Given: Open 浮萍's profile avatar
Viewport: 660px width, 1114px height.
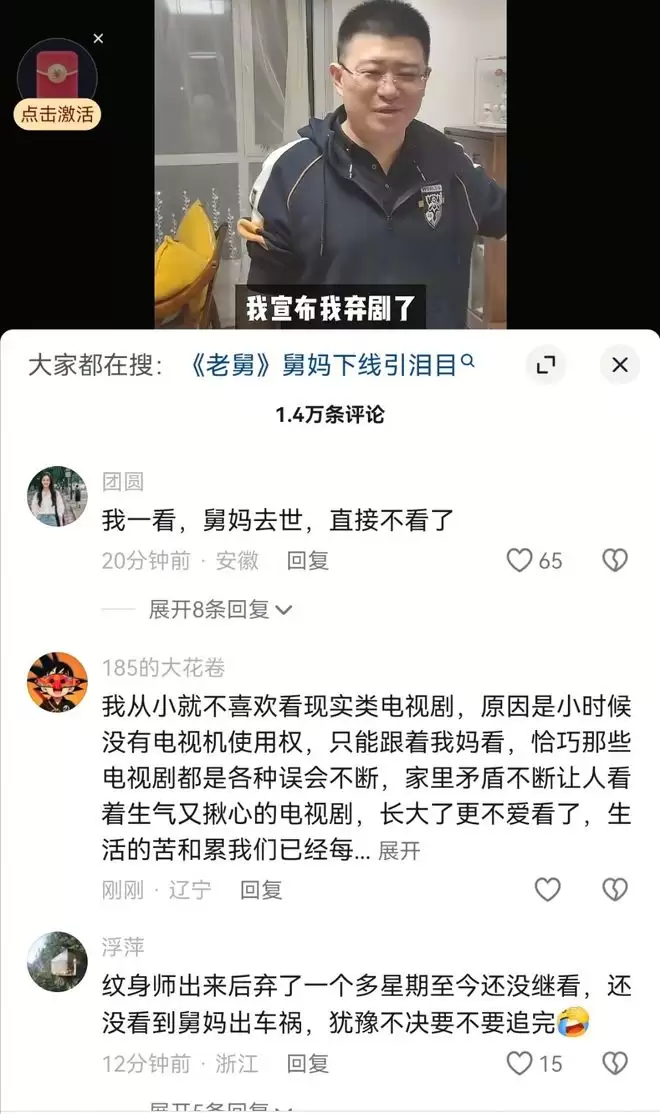Looking at the screenshot, I should pos(57,962).
